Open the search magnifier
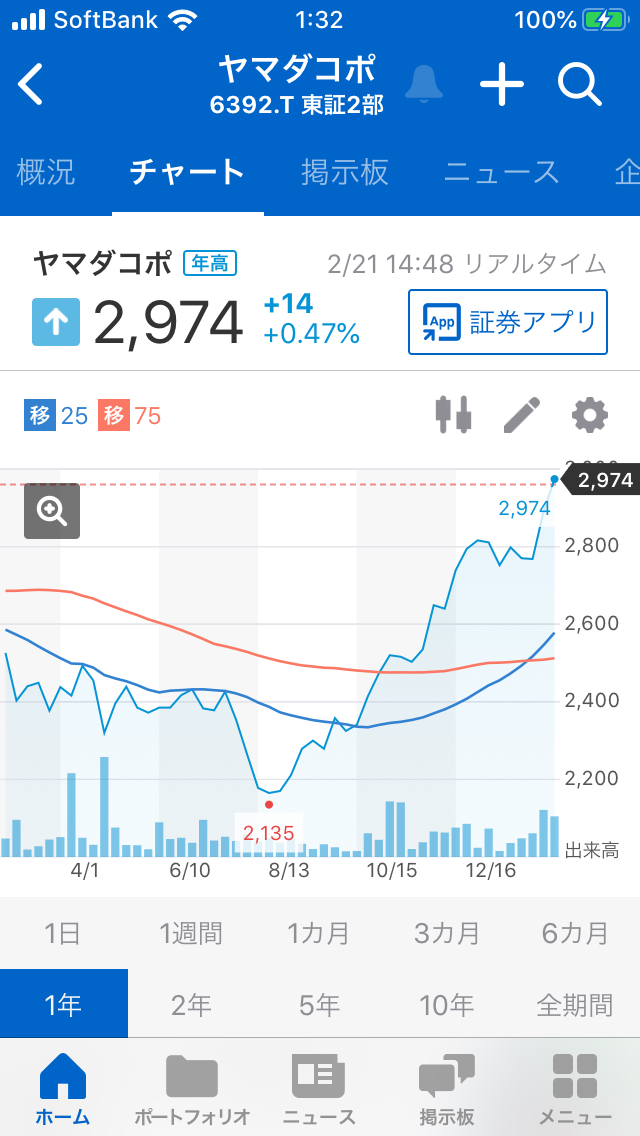Screen dimensions: 640x1136 [x=580, y=85]
